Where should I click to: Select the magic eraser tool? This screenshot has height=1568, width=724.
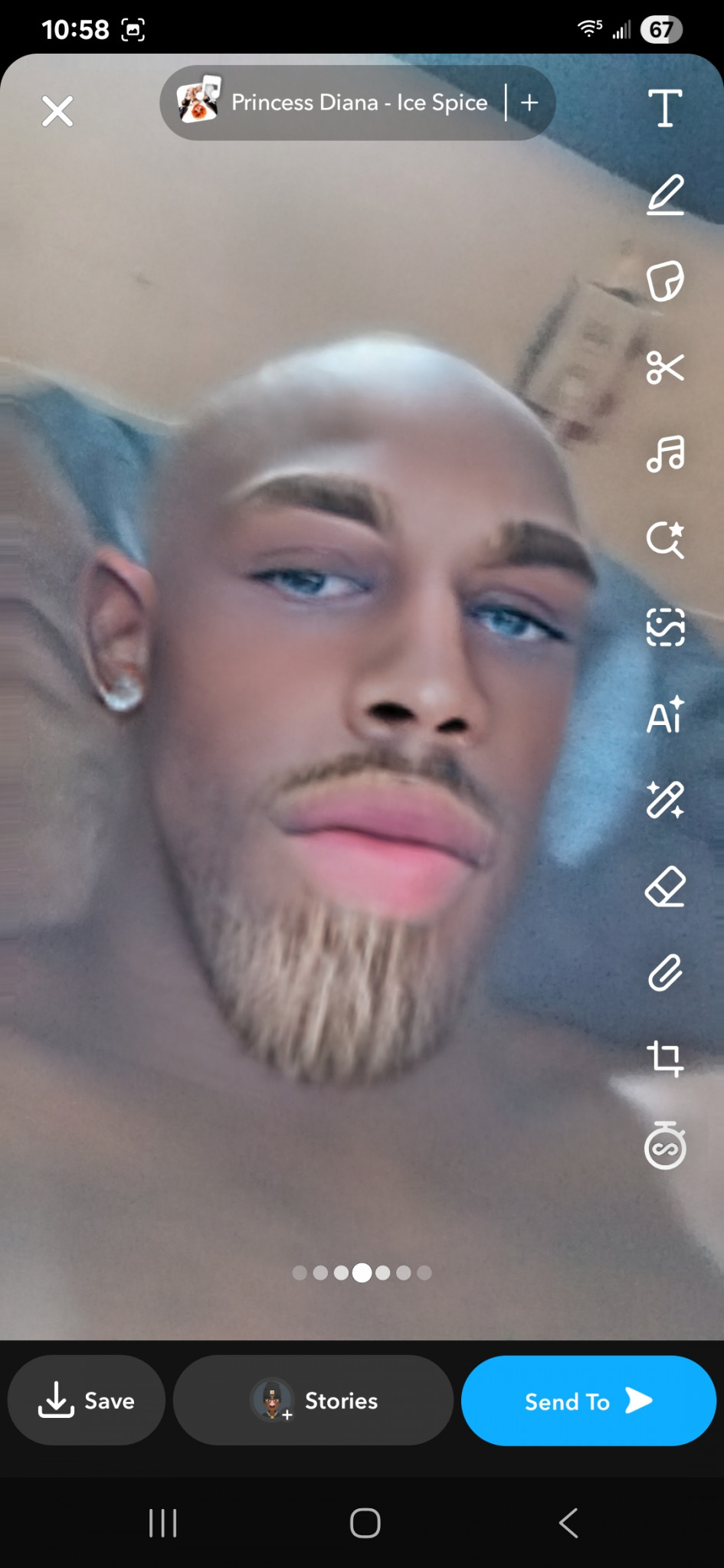click(665, 887)
